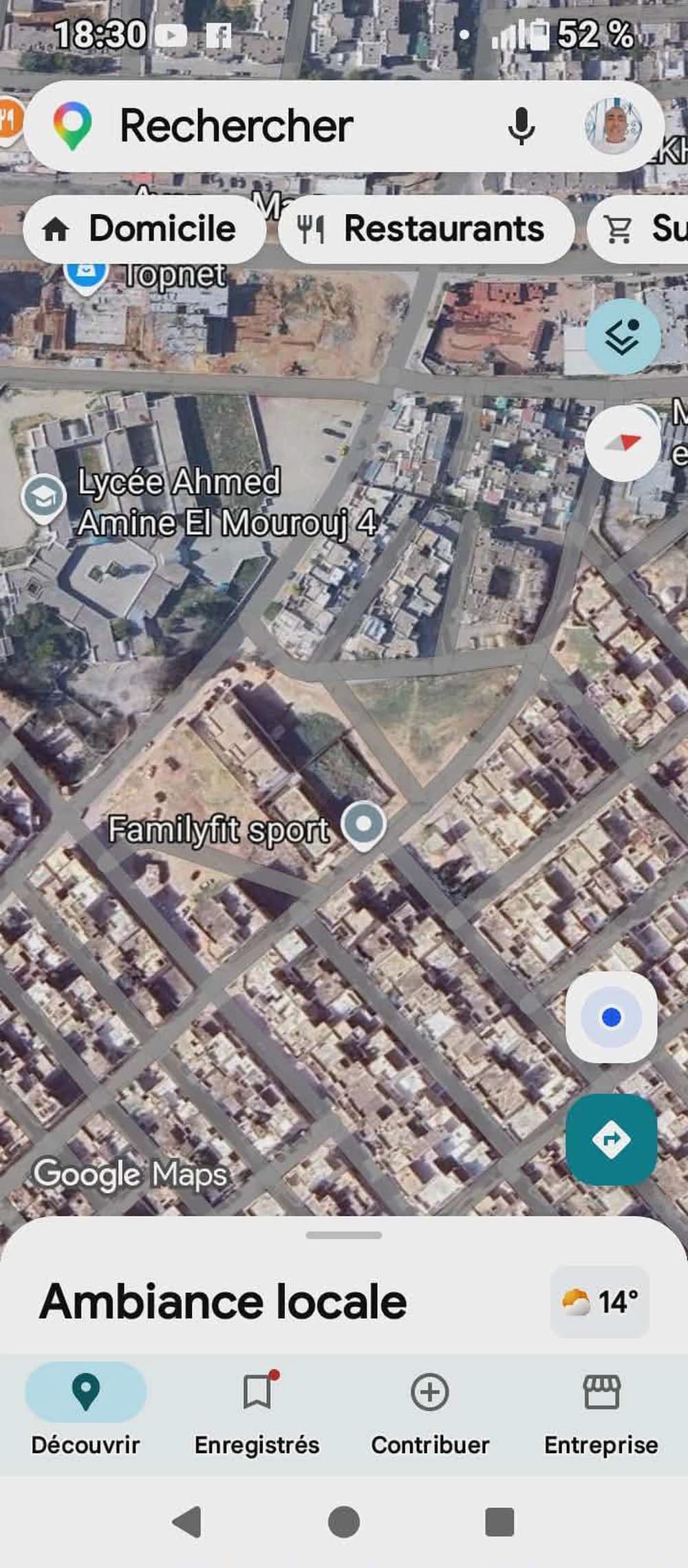Center the map on my location
Viewport: 688px width, 1568px height.
click(611, 1017)
